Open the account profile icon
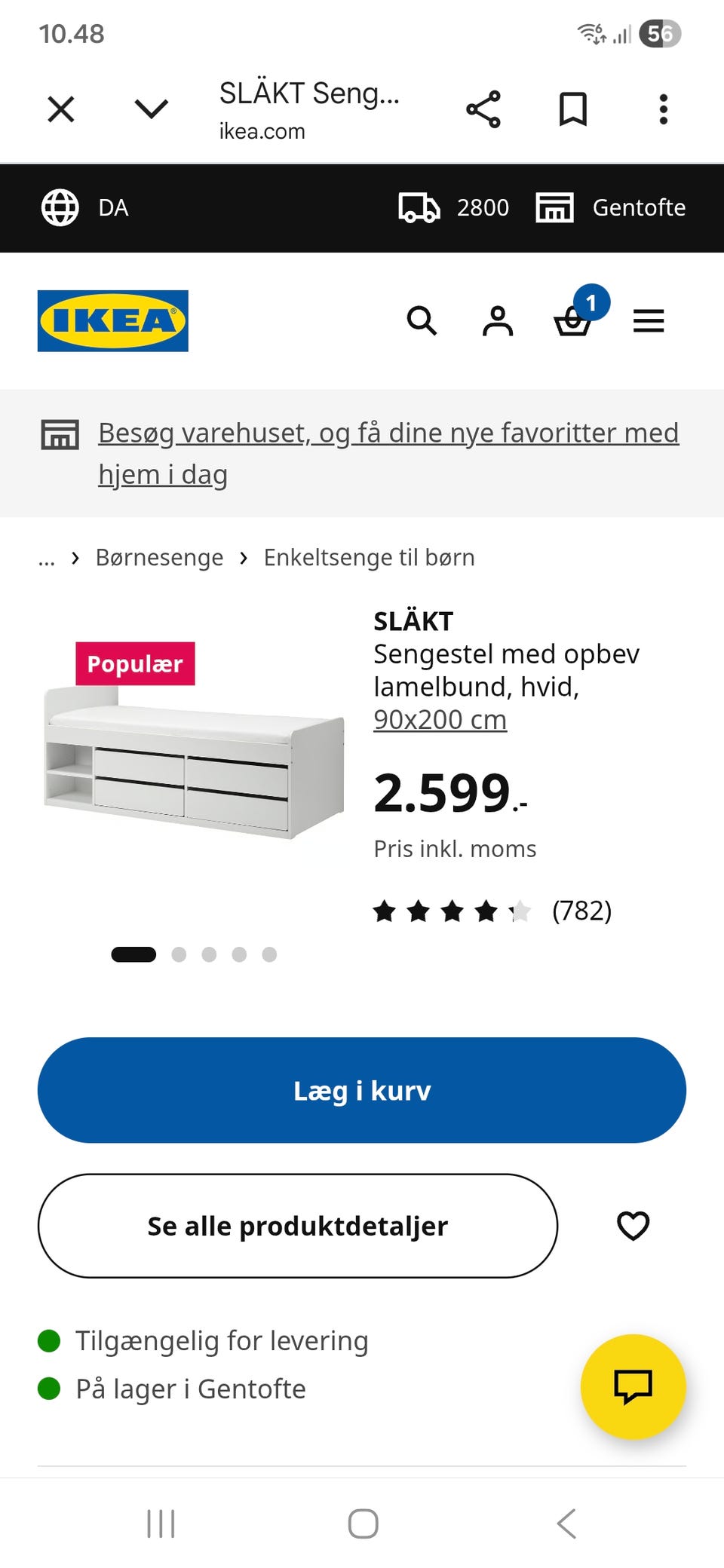This screenshot has height=1568, width=724. 498,321
